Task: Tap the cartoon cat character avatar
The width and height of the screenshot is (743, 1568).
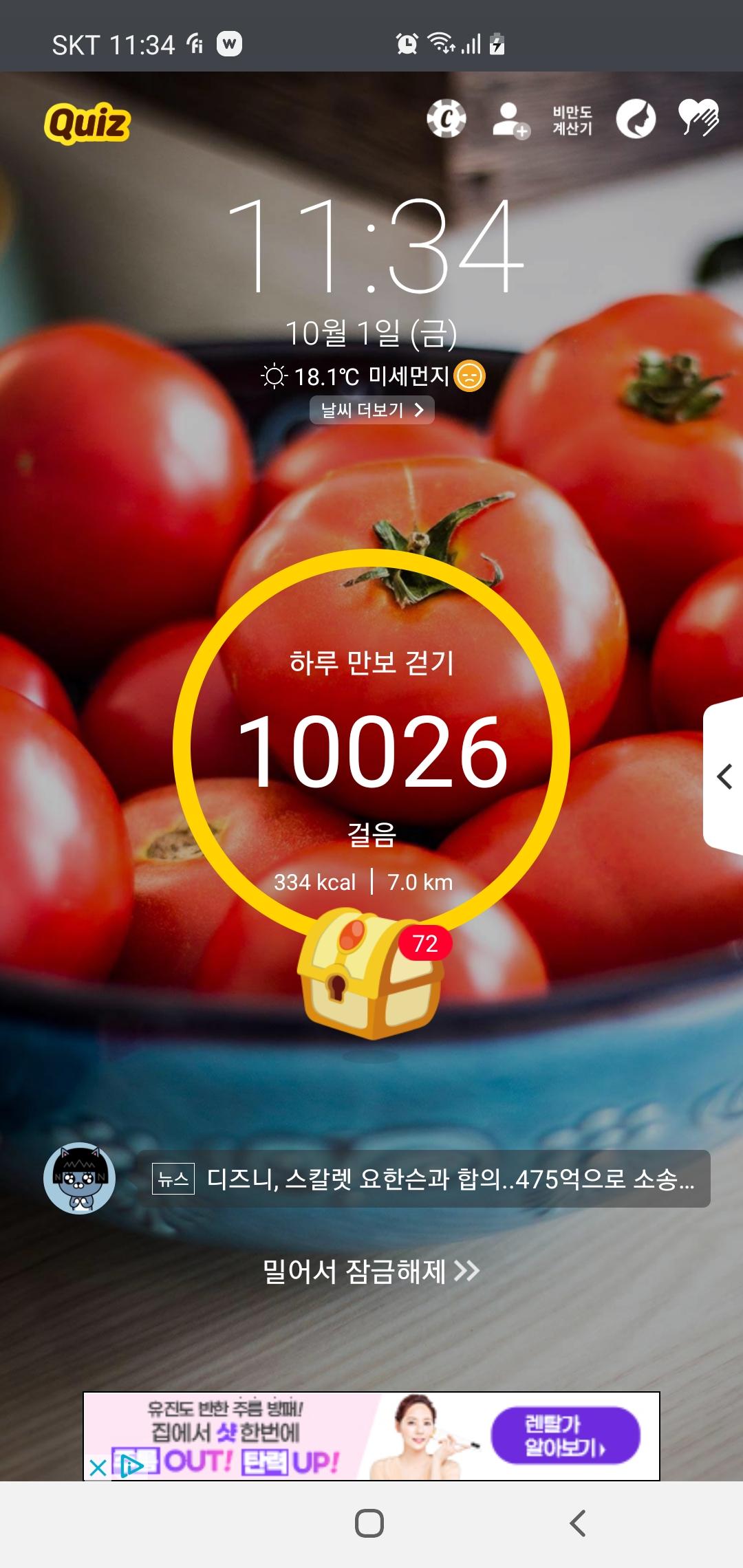Action: click(x=79, y=1179)
